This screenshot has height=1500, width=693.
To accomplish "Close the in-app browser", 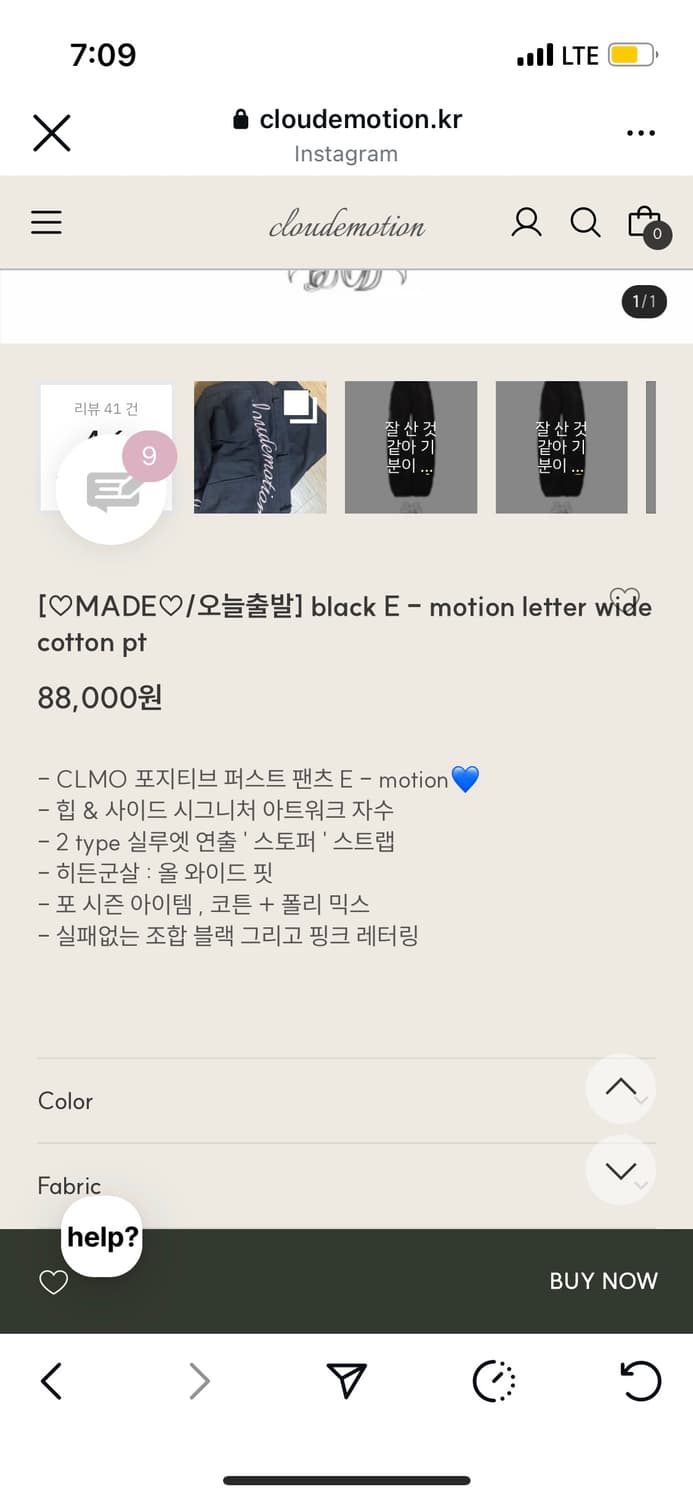I will pyautogui.click(x=51, y=133).
